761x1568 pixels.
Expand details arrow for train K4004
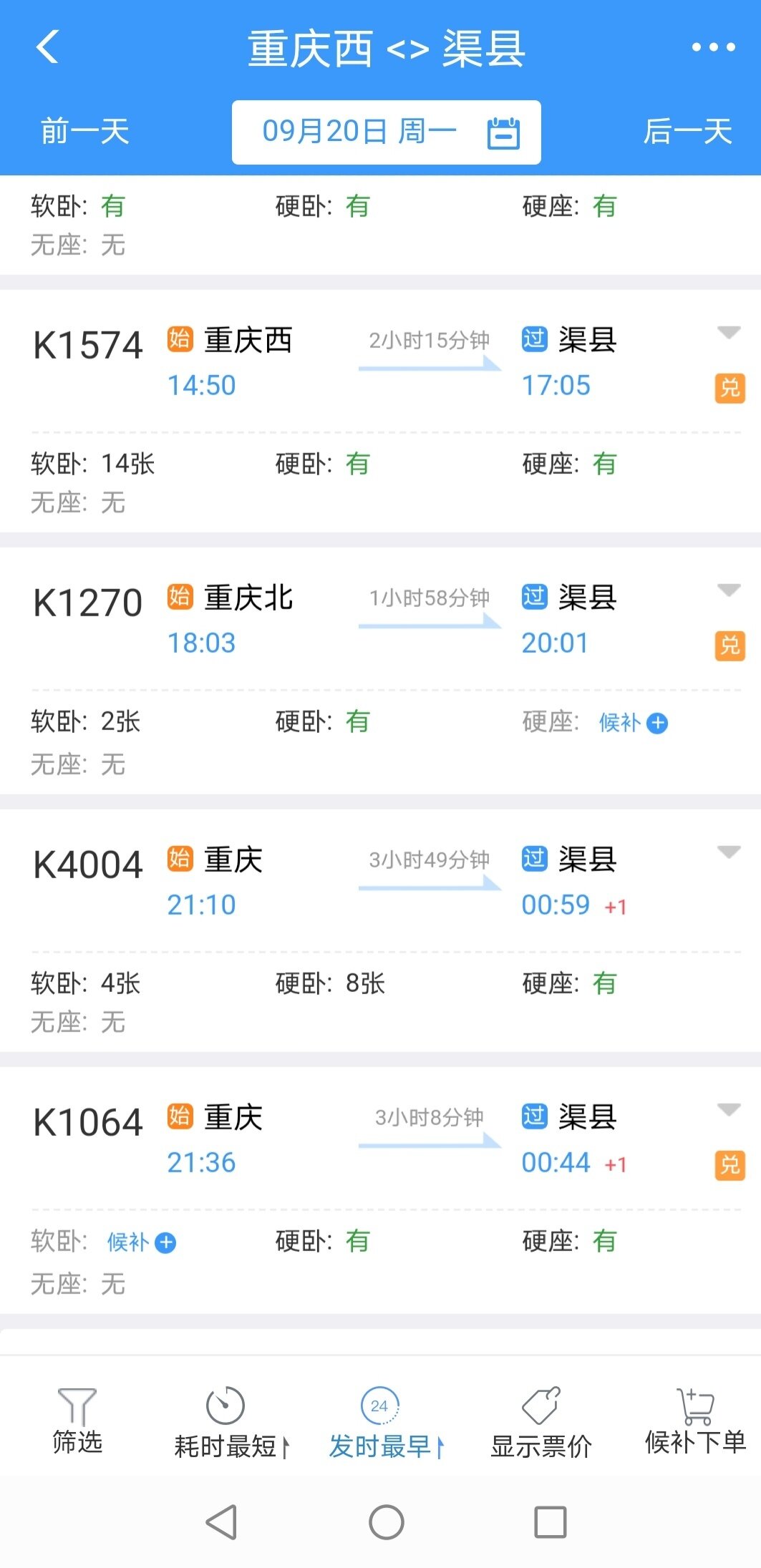(x=729, y=852)
